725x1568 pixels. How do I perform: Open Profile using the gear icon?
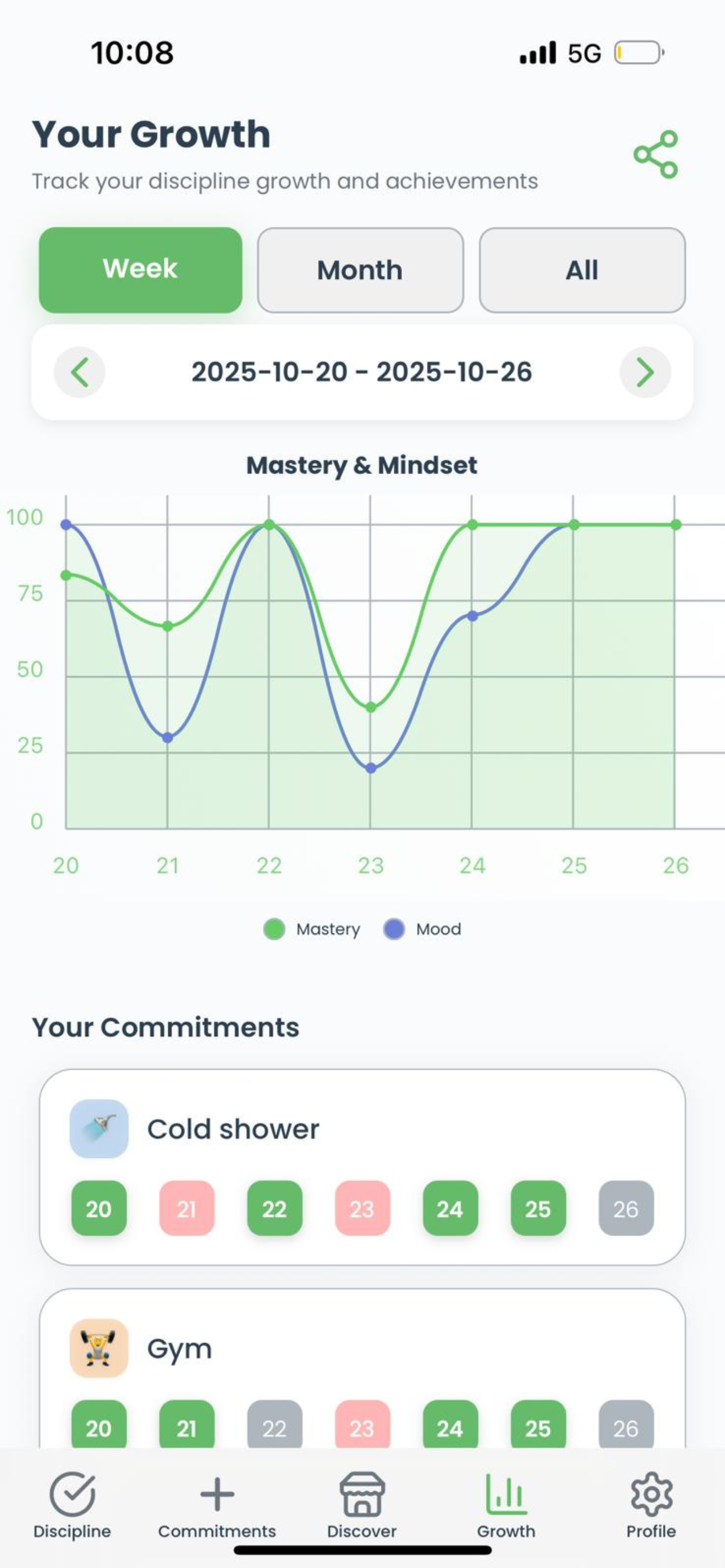(x=650, y=1492)
